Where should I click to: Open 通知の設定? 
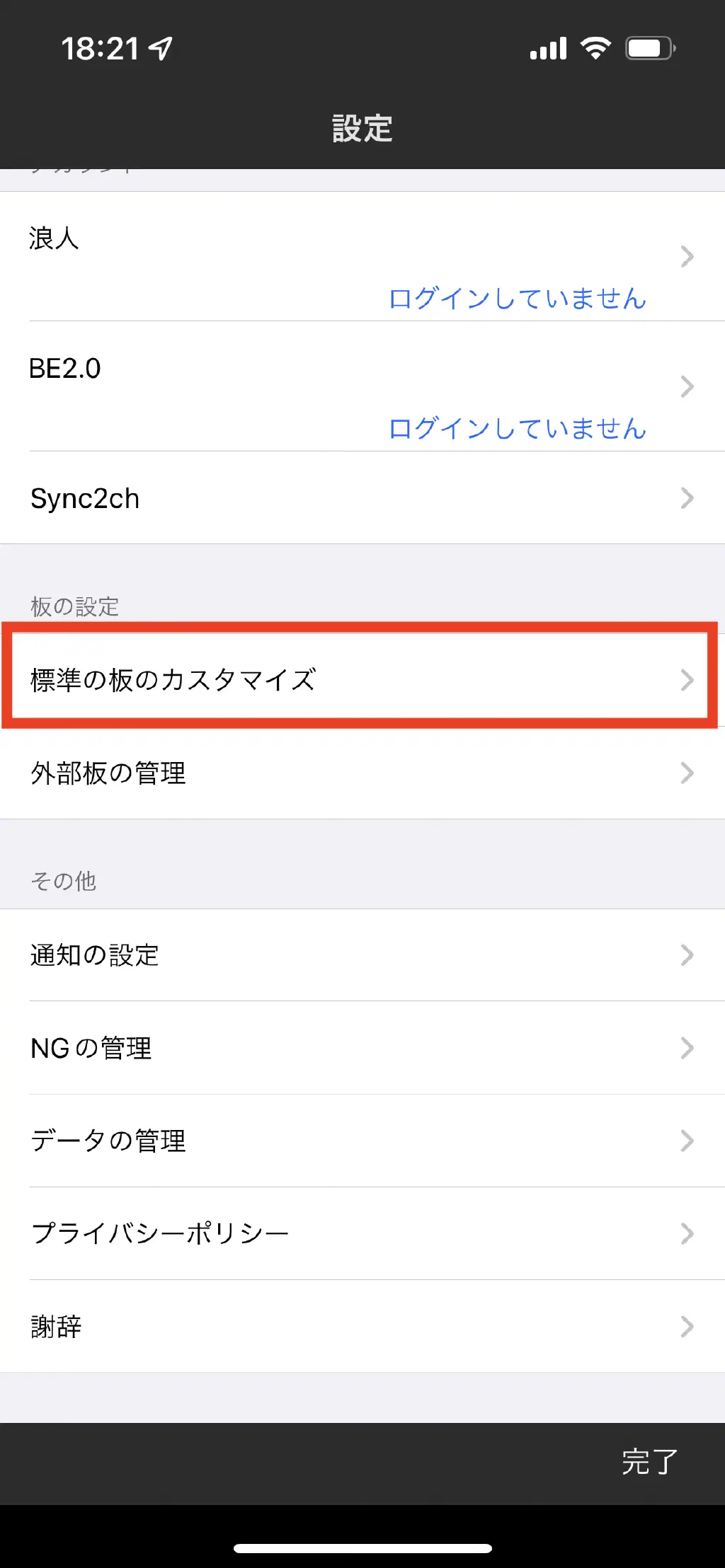361,955
